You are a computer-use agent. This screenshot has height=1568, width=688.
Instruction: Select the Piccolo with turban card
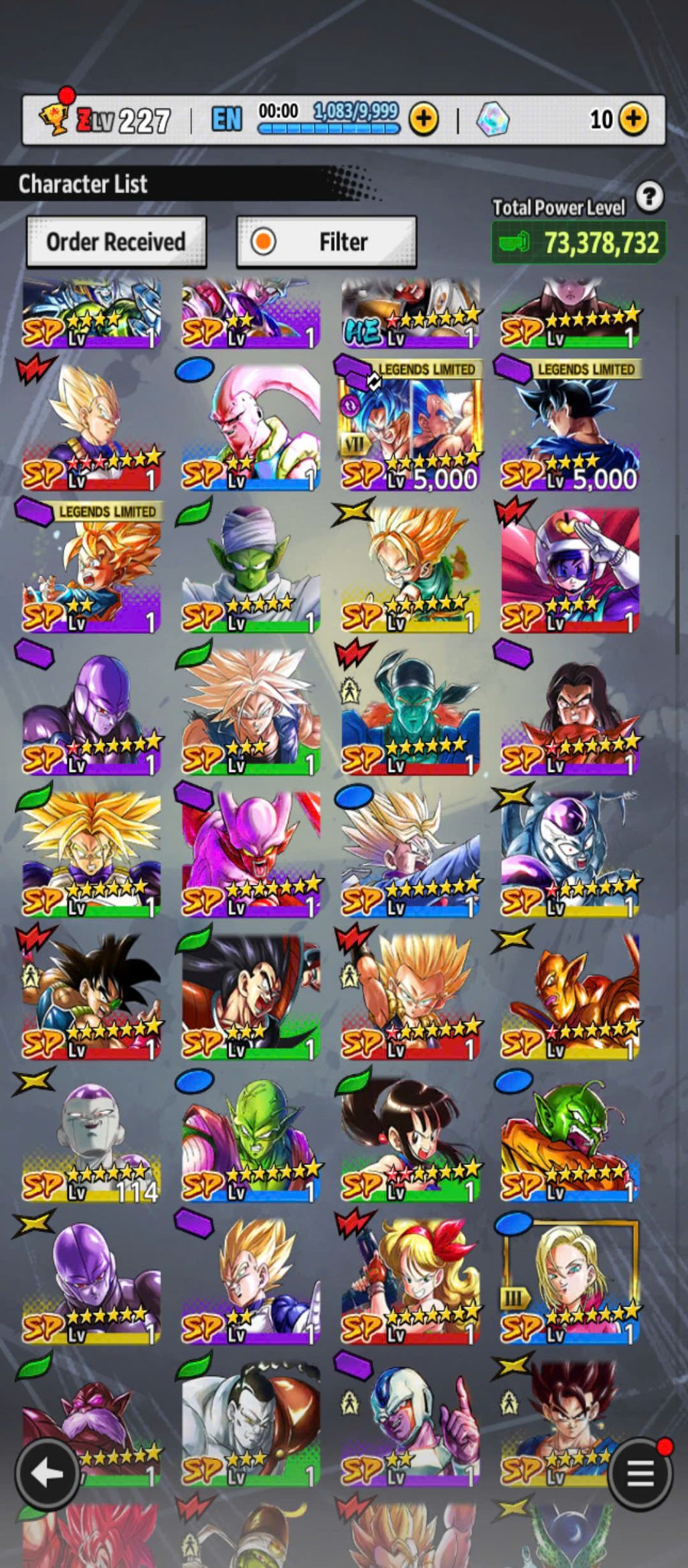point(250,569)
